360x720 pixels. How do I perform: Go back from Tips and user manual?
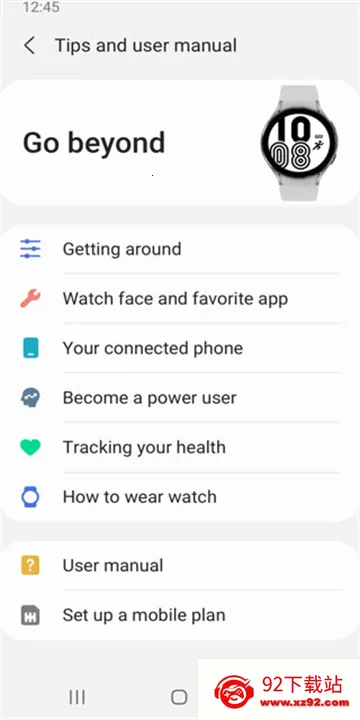[x=29, y=46]
